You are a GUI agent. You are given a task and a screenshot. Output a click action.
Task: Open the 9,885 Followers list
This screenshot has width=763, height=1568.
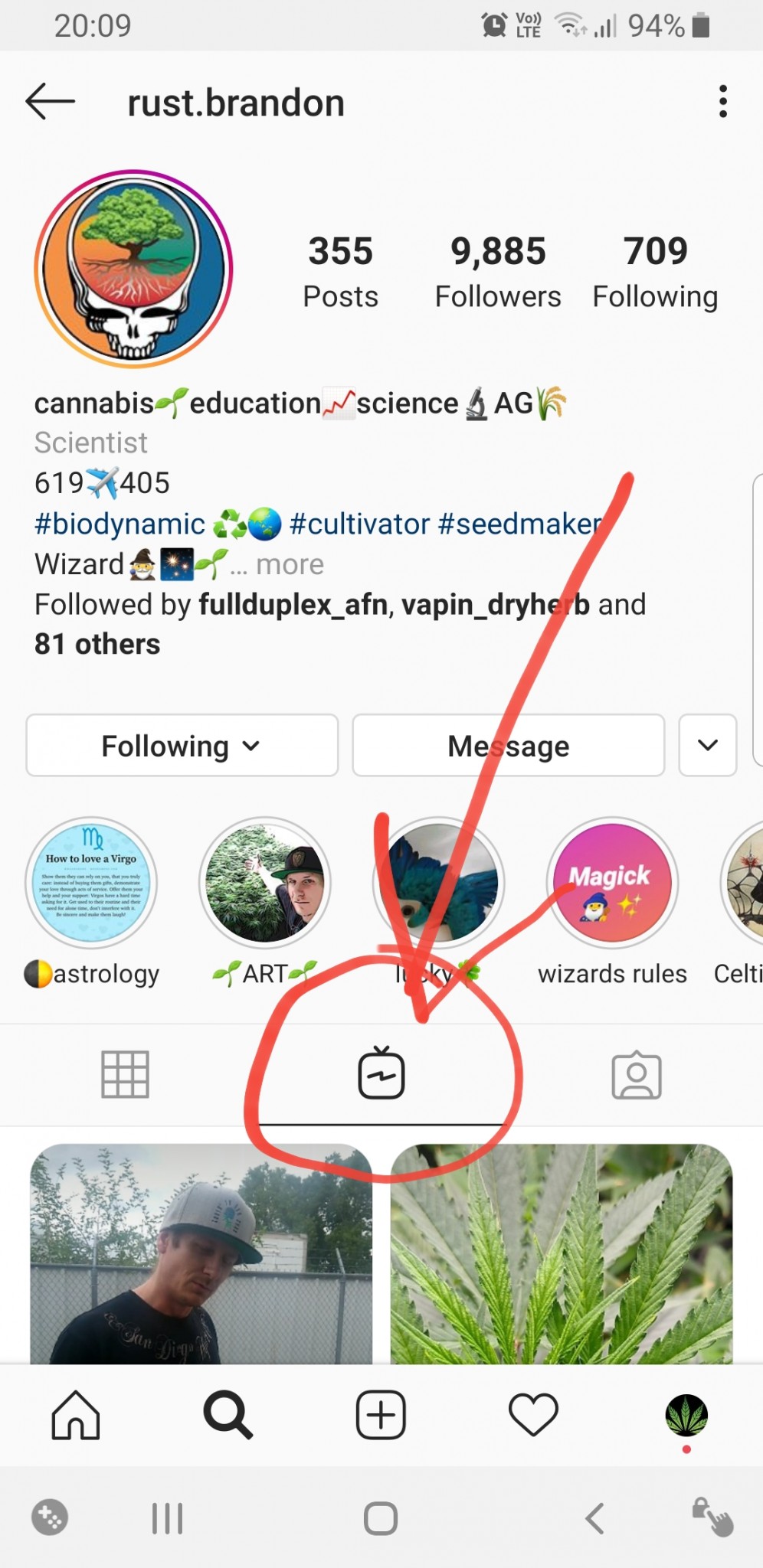point(498,272)
